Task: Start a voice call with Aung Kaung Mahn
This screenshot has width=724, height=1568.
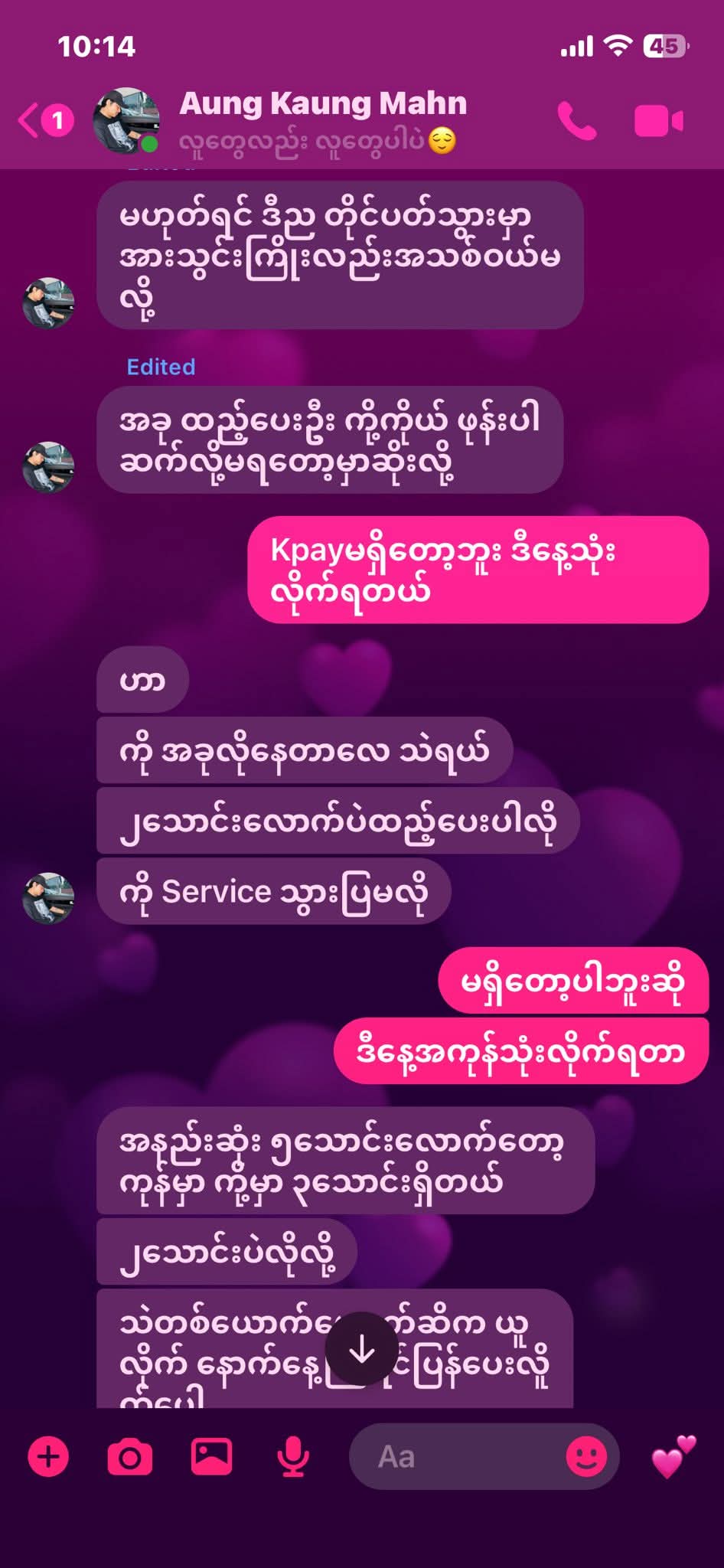Action: [576, 121]
